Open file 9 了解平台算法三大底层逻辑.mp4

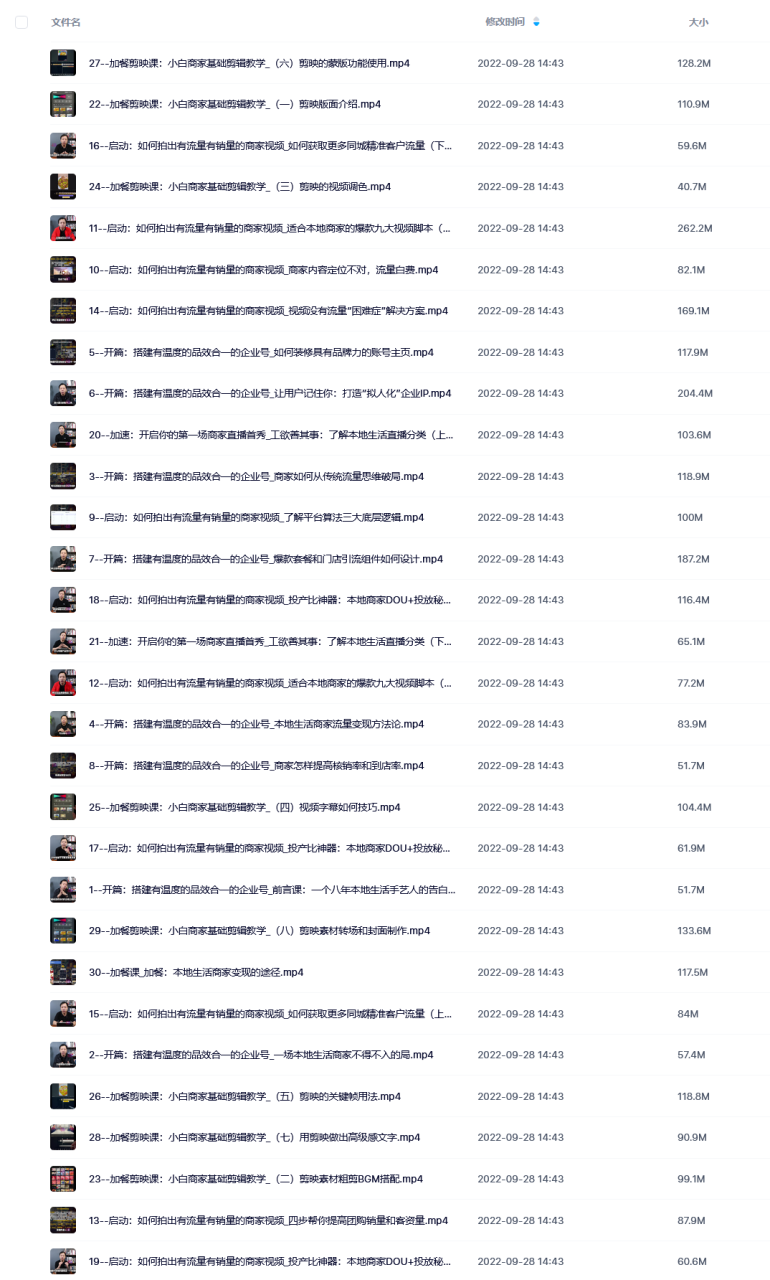256,517
